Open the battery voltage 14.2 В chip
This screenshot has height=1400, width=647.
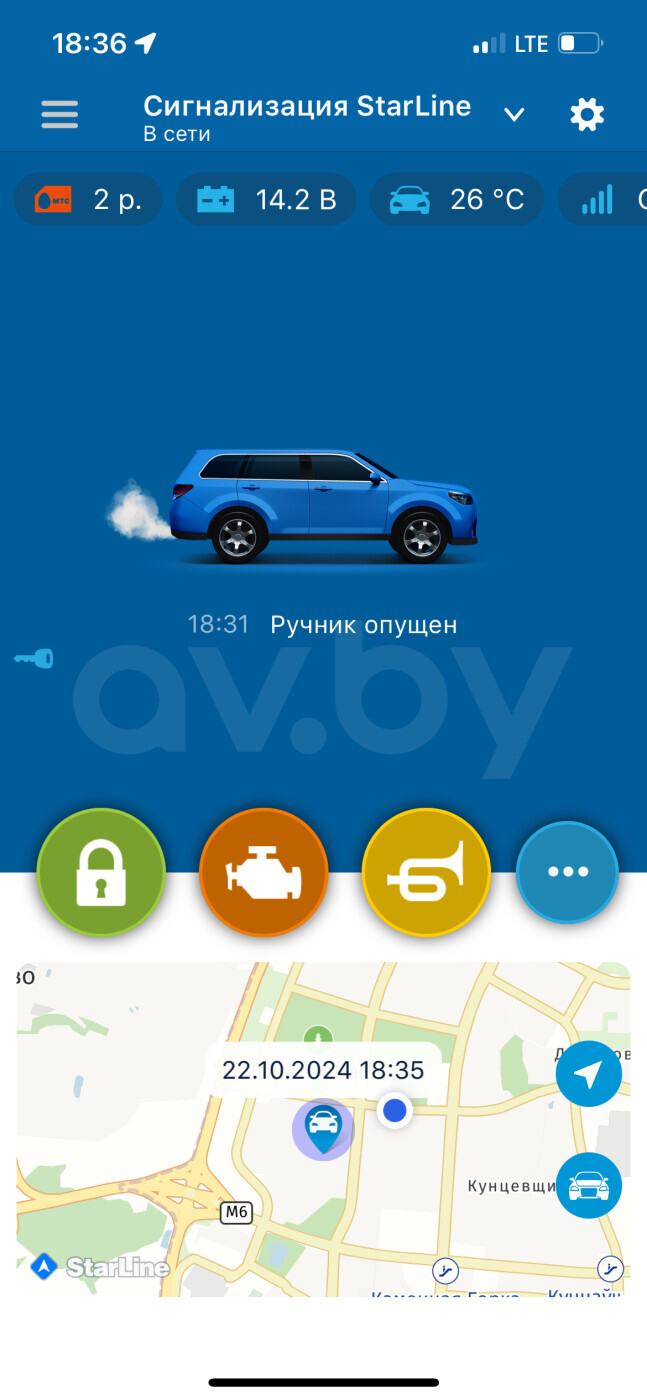coord(268,200)
